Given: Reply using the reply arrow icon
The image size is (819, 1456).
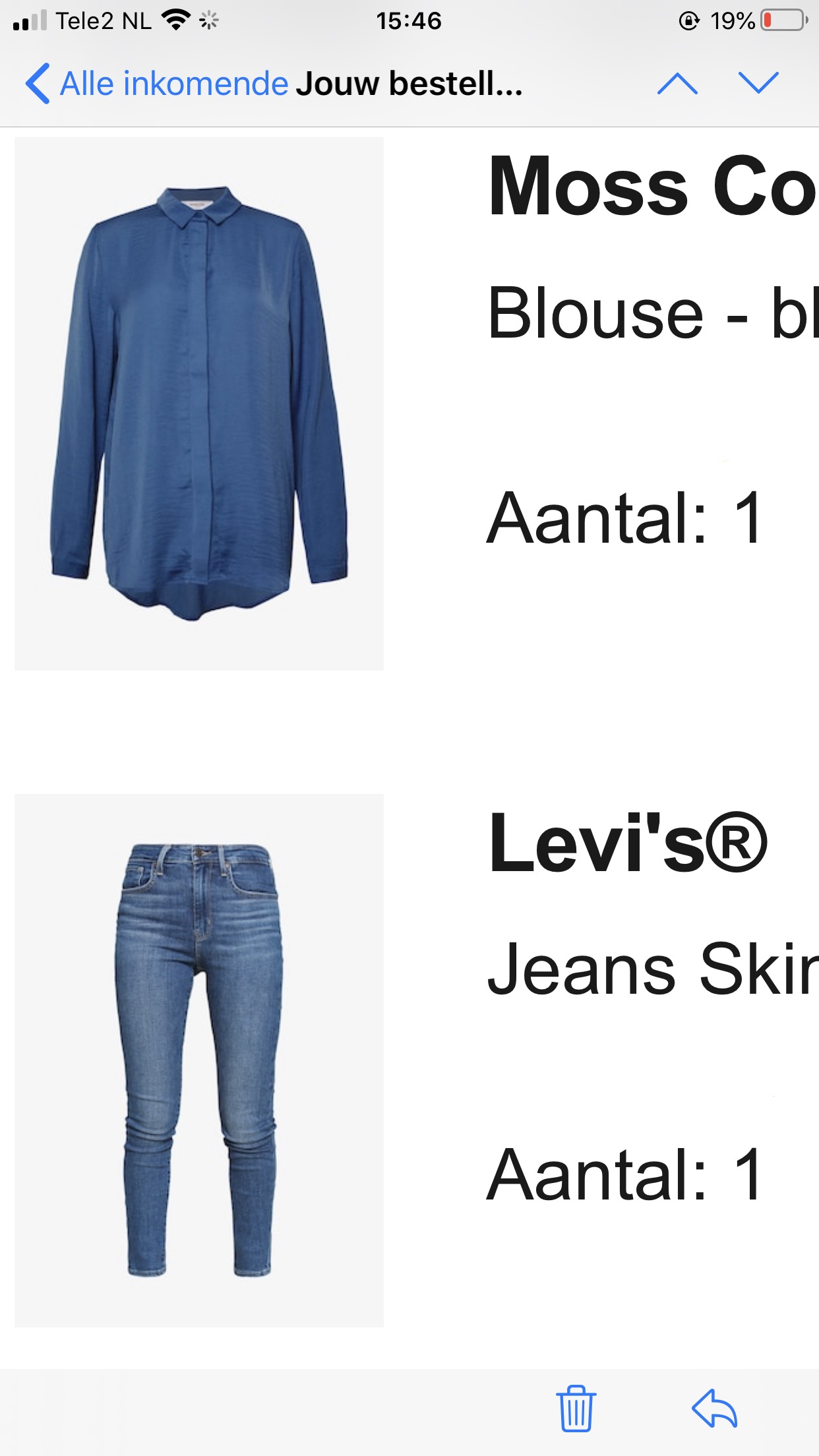Looking at the screenshot, I should [715, 1408].
